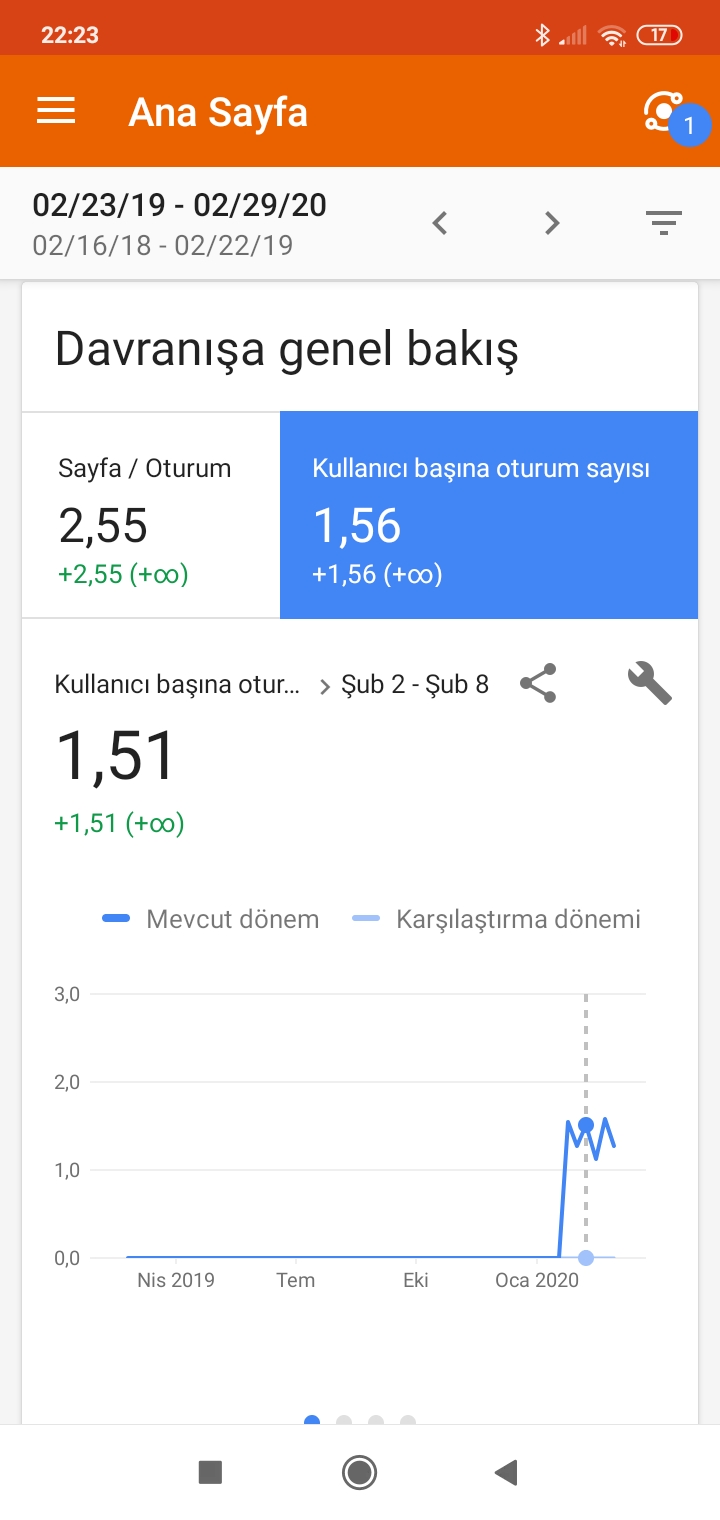The image size is (720, 1520).
Task: Go to home via system home button
Action: pos(359,1472)
